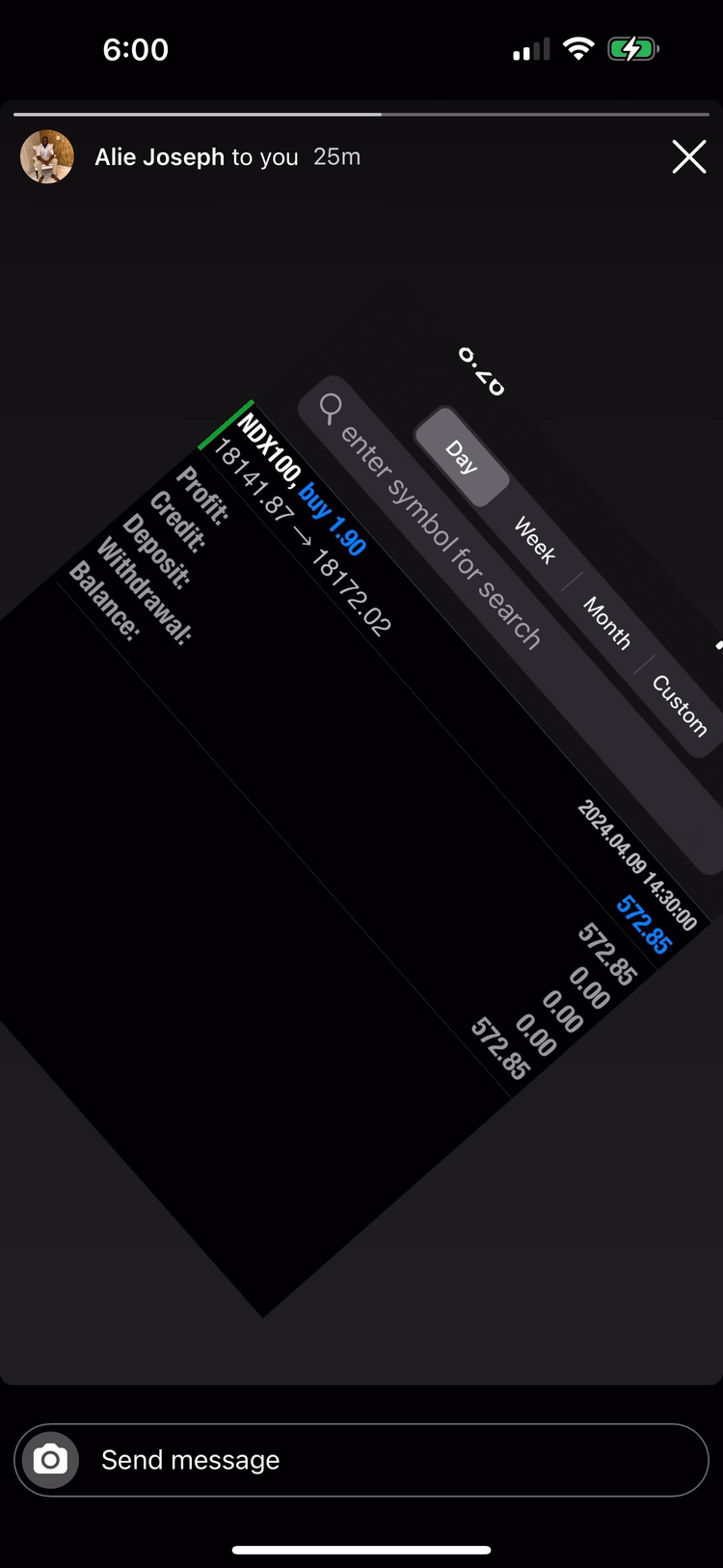Open Alie Joseph's profile name
723x1568 pixels.
point(159,157)
